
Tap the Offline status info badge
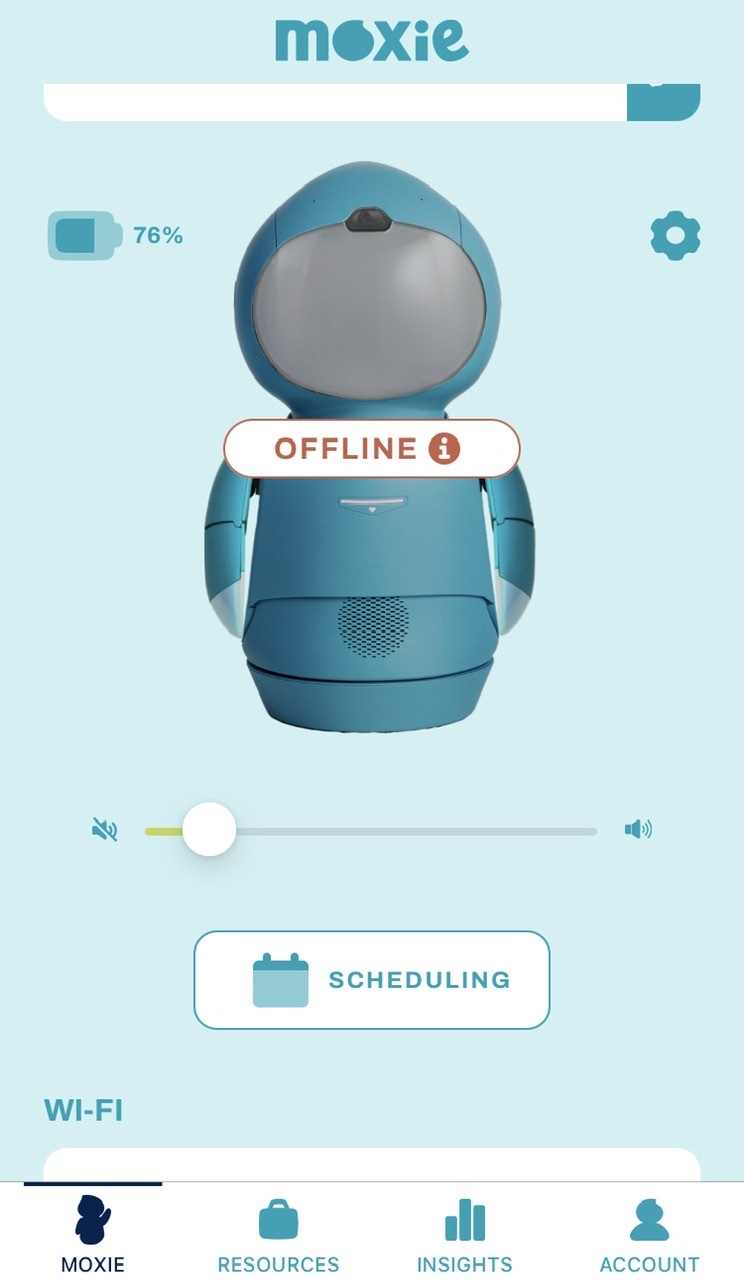tap(371, 449)
